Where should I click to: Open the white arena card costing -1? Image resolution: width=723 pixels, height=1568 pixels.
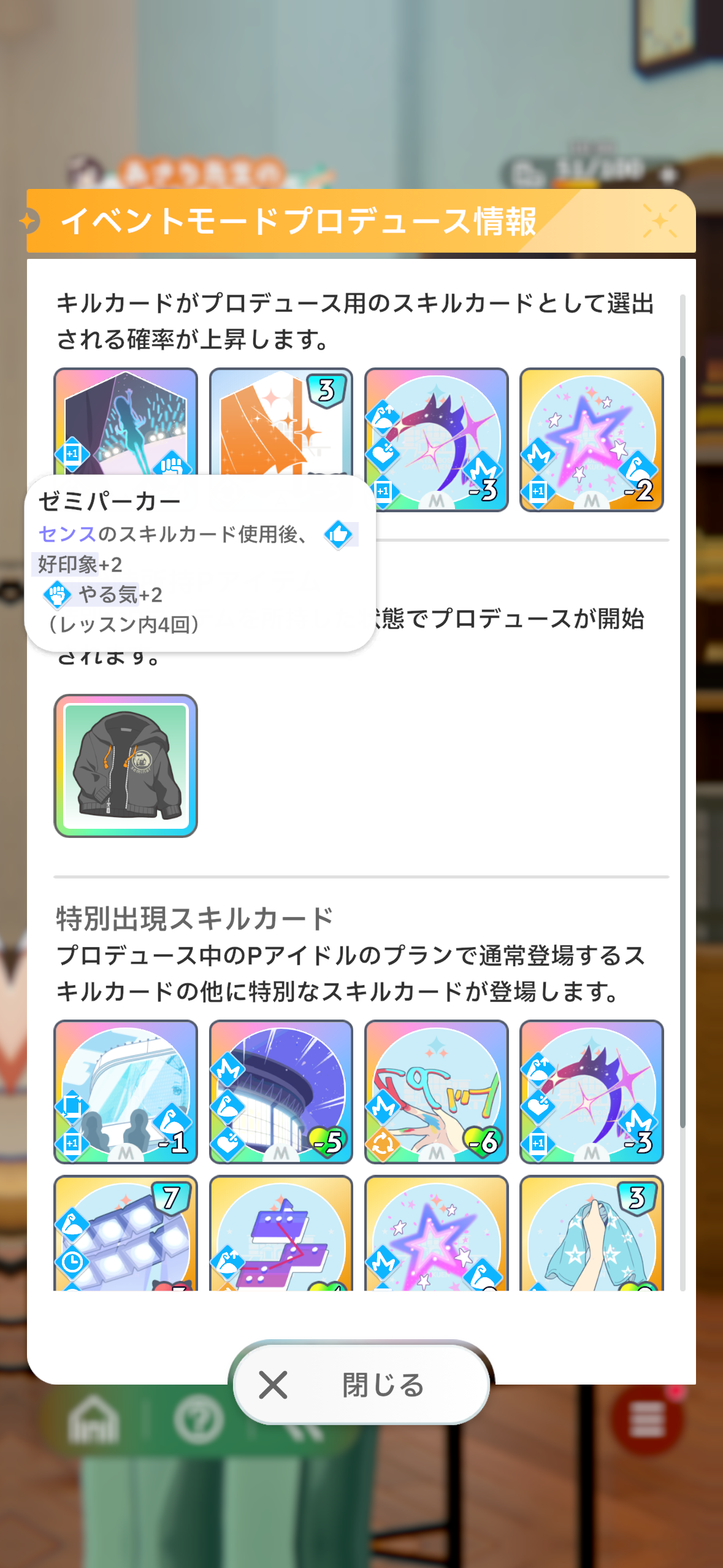pyautogui.click(x=126, y=1091)
